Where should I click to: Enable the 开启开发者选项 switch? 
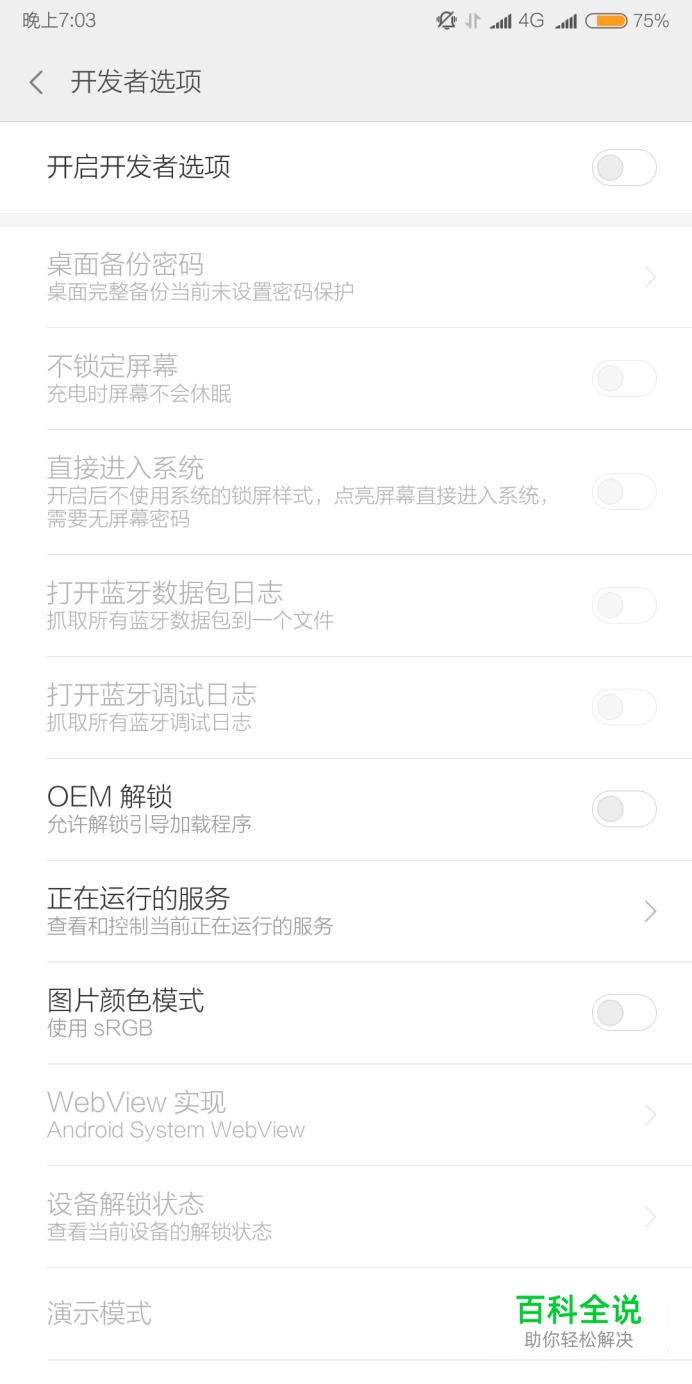624,167
